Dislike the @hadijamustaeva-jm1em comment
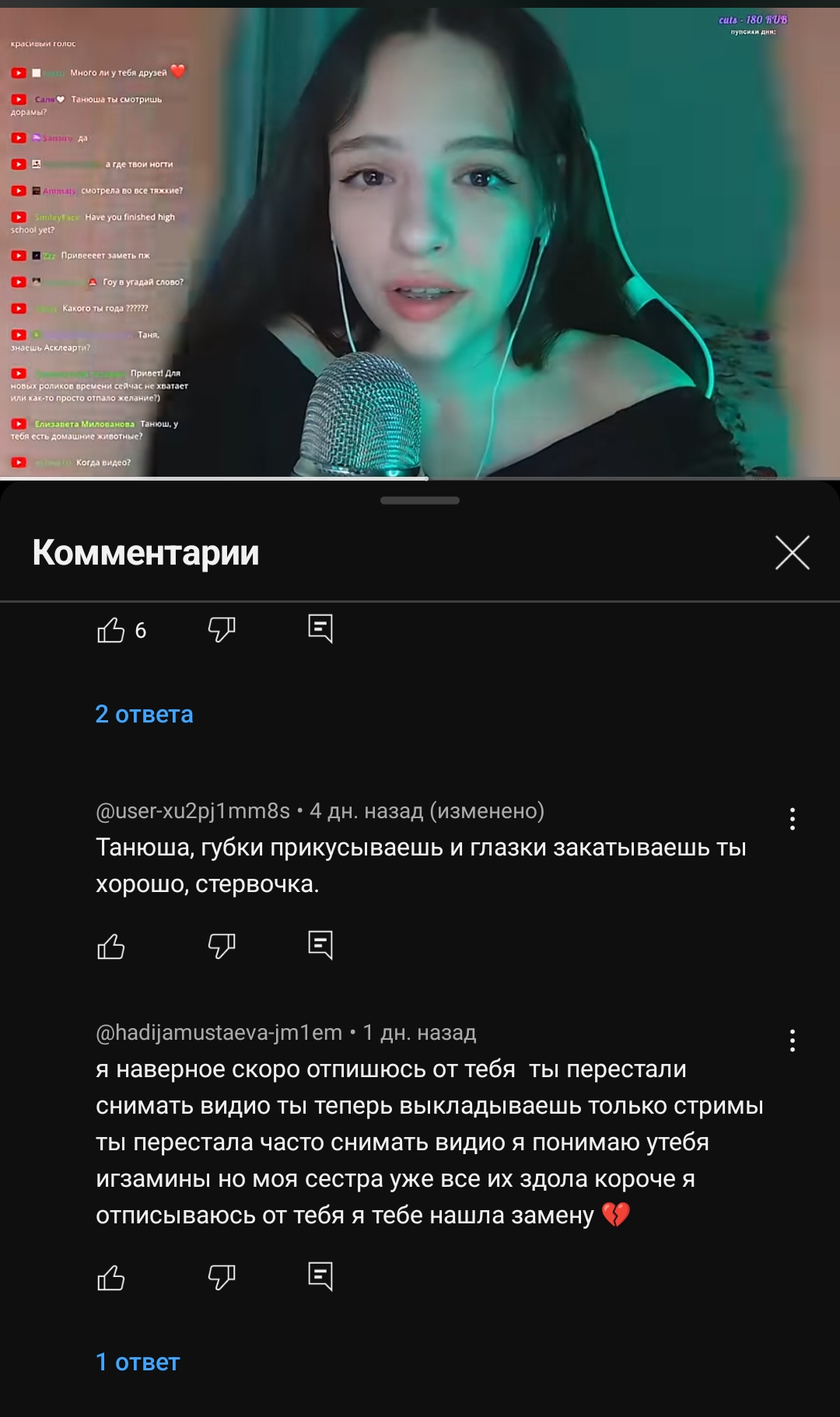This screenshot has width=840, height=1417. click(222, 1277)
